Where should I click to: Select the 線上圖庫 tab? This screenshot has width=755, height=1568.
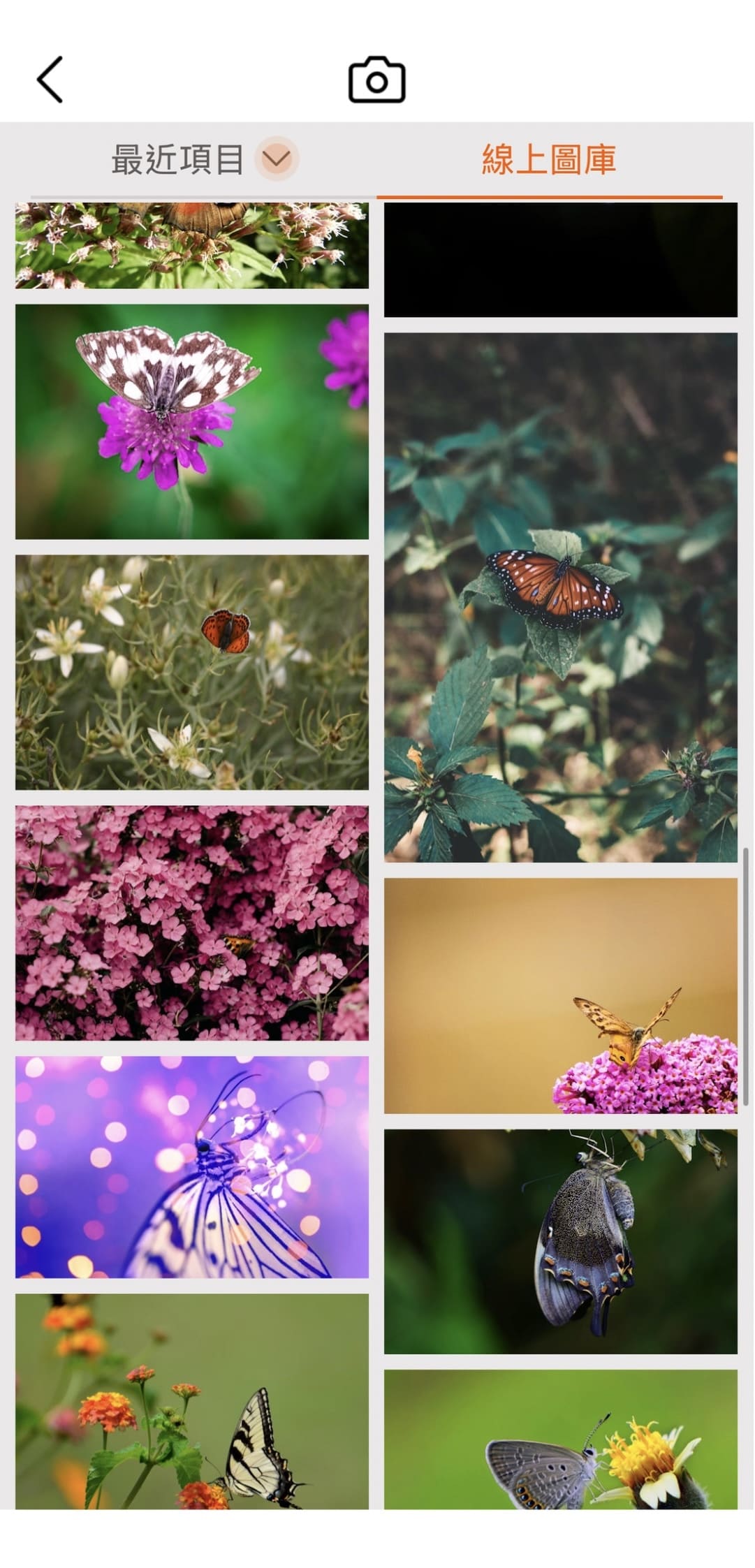548,159
